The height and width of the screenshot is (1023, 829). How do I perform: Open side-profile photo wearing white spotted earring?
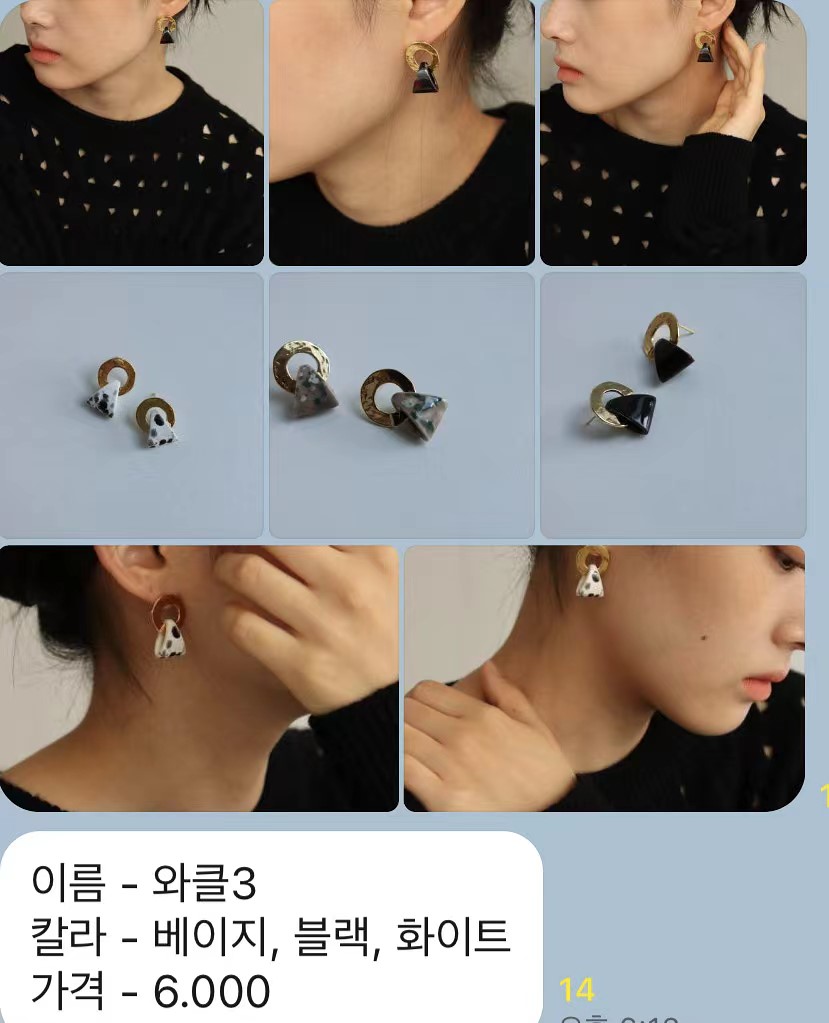(604, 677)
